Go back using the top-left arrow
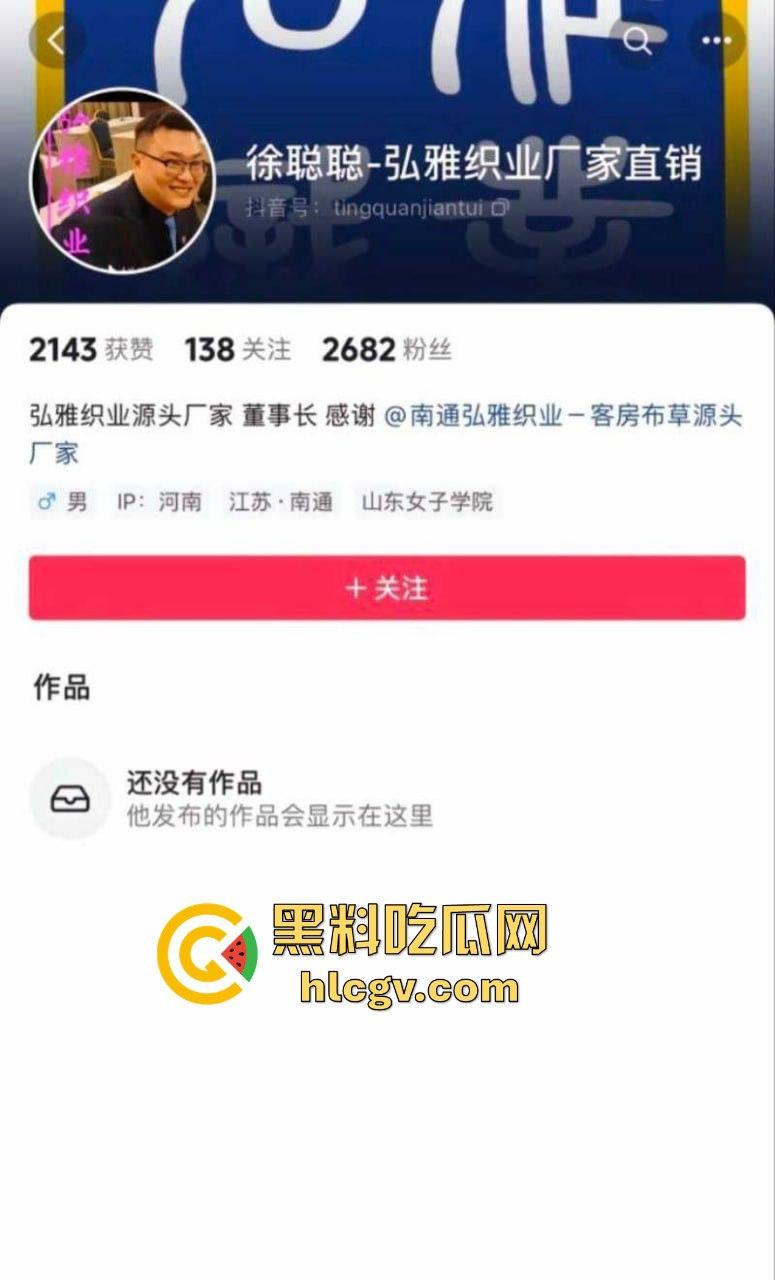The image size is (775, 1280). pyautogui.click(x=56, y=41)
